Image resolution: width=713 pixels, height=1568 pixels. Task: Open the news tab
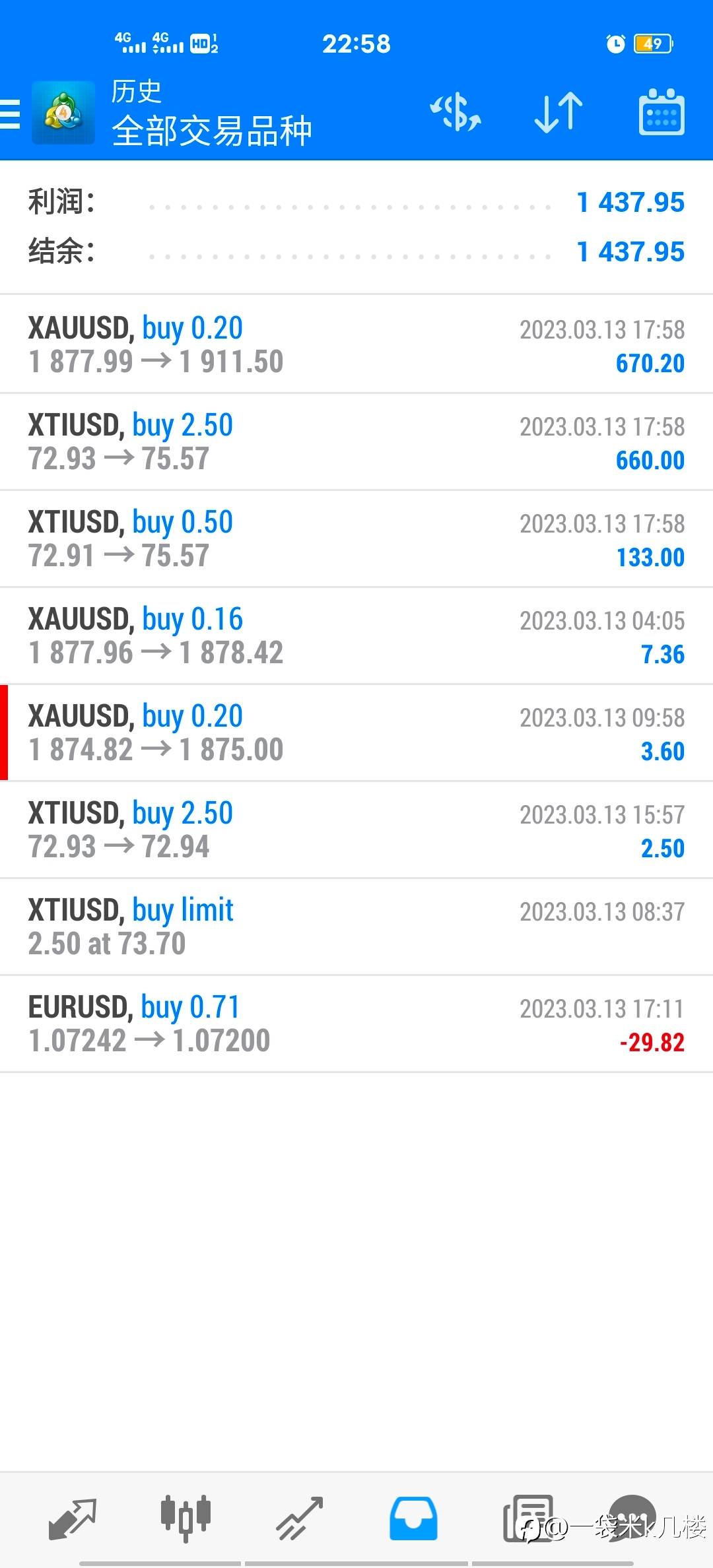(x=527, y=1518)
